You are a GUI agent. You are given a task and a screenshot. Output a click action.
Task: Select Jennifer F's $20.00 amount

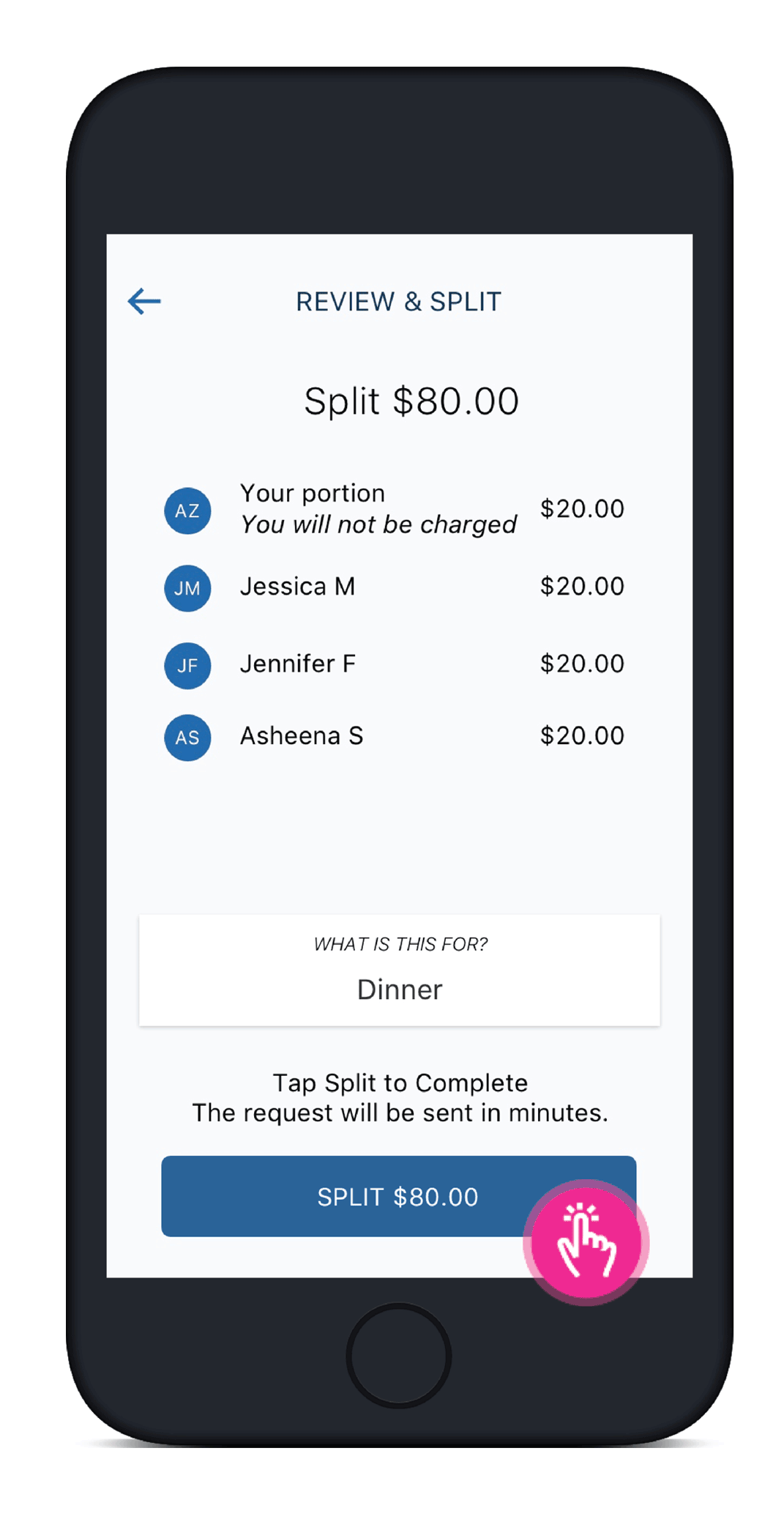click(582, 664)
